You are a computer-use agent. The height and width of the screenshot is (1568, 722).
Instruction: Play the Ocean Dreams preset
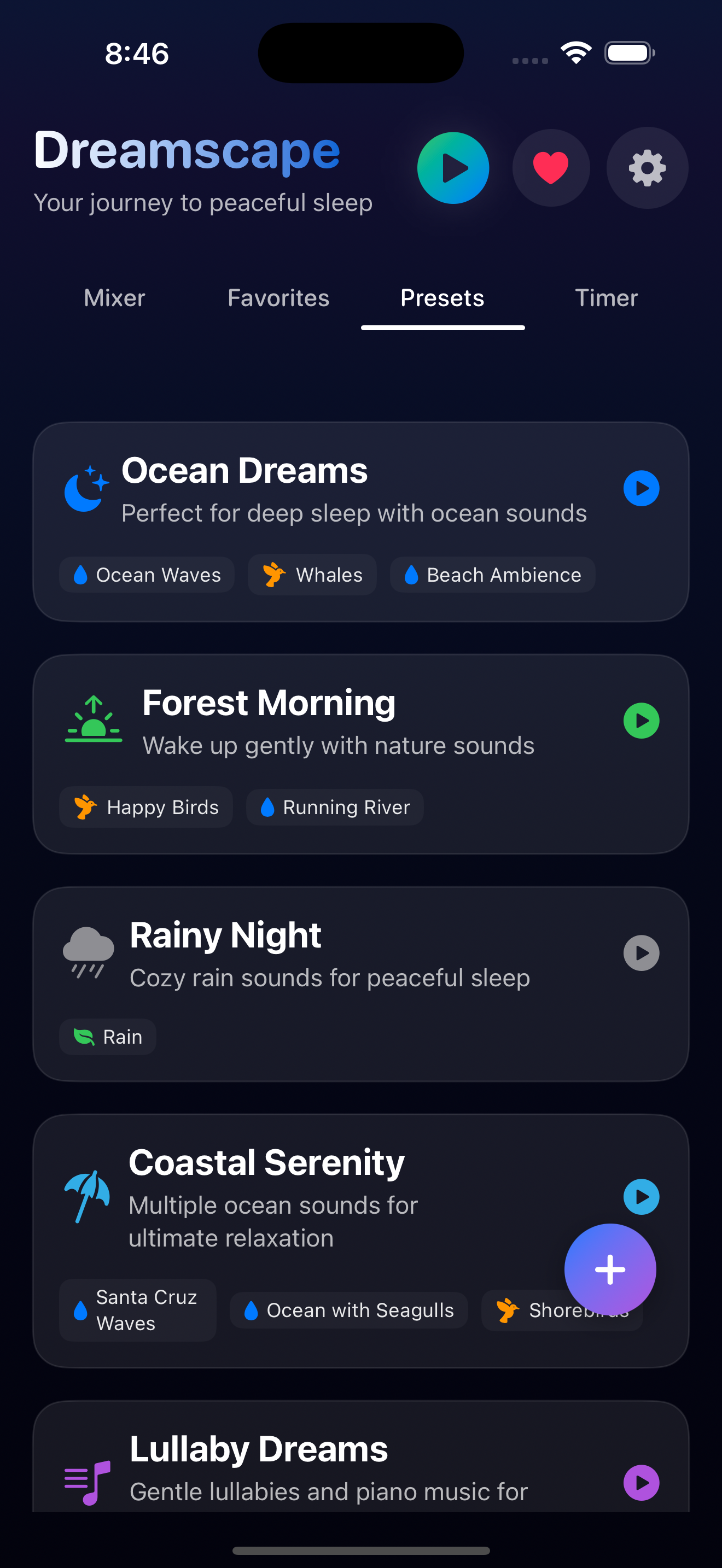click(x=641, y=488)
